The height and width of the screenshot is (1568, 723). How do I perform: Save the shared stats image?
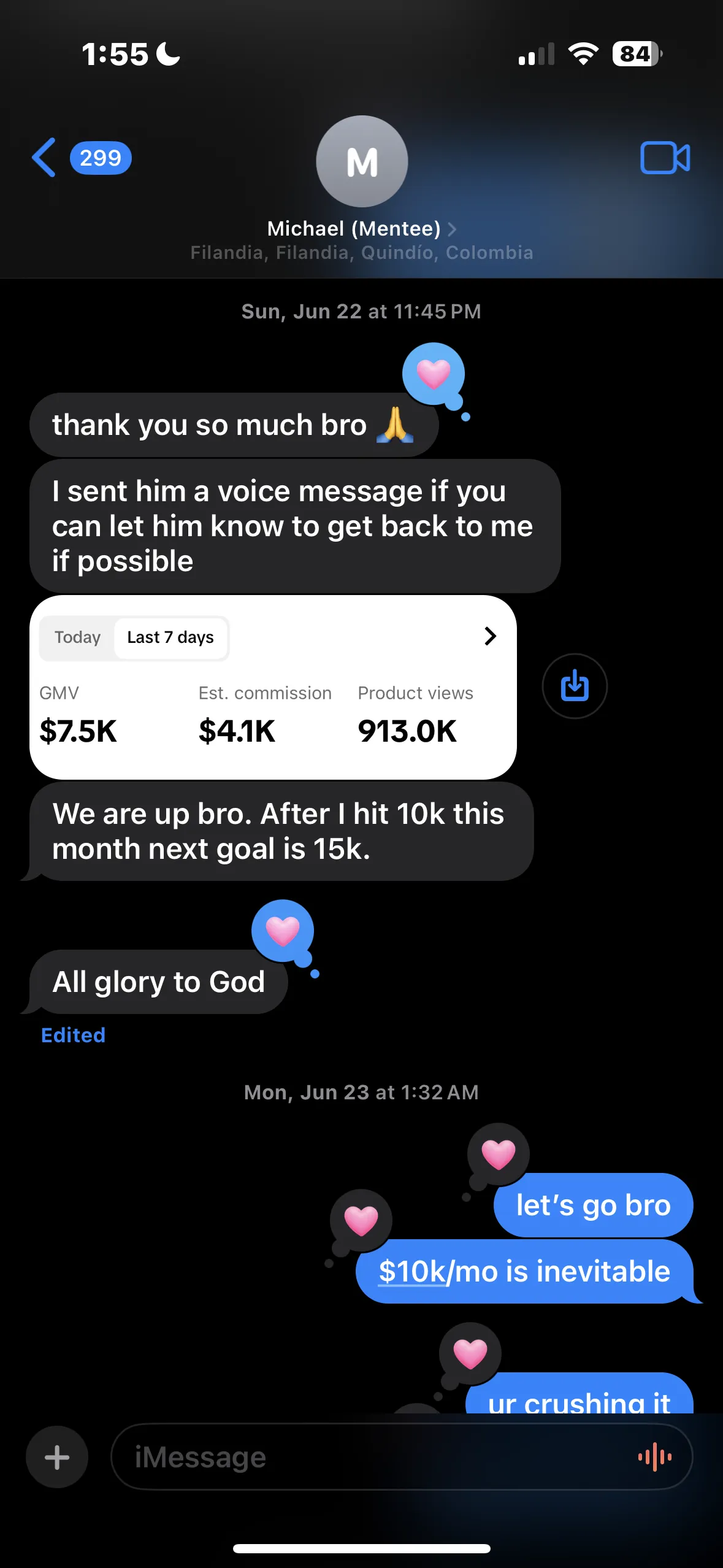[575, 686]
